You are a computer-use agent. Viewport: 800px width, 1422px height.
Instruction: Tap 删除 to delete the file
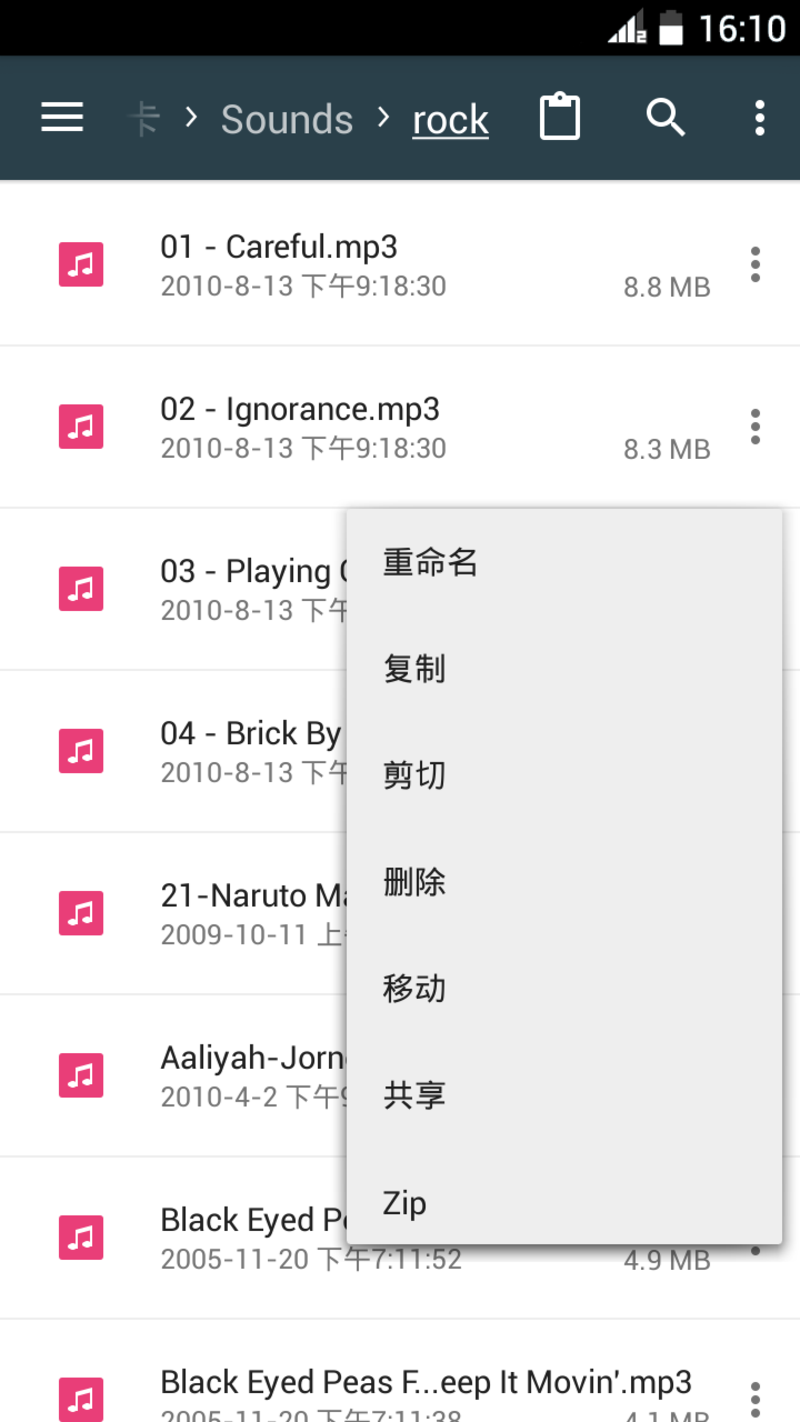click(x=414, y=882)
